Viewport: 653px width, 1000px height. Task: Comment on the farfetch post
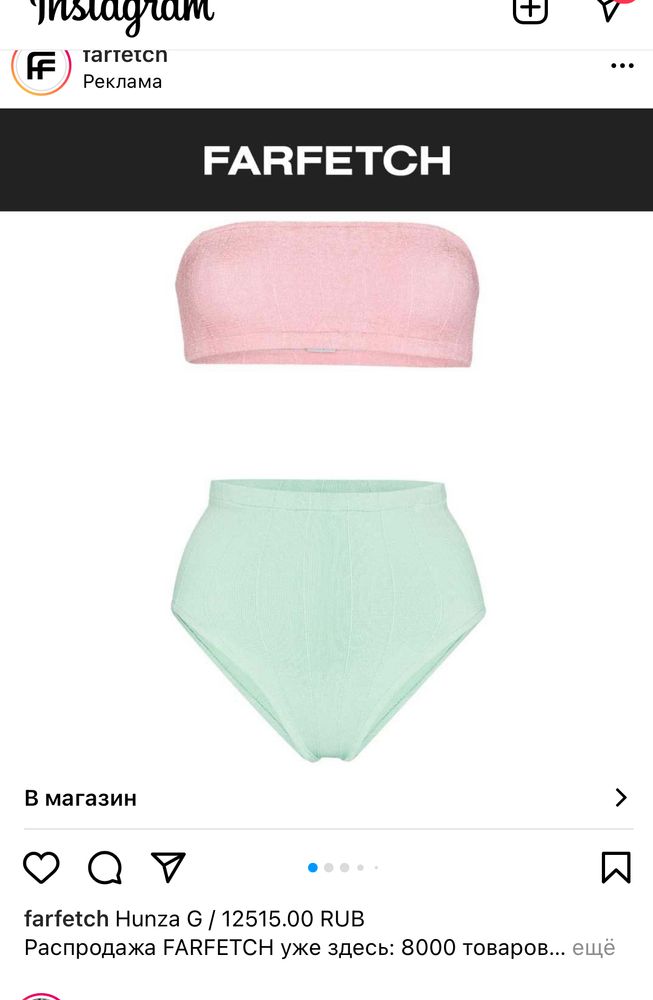coord(105,867)
